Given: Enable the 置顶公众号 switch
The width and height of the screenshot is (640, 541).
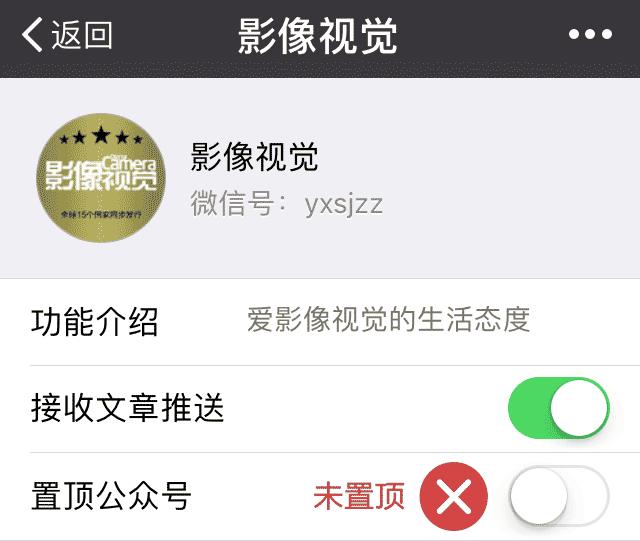Looking at the screenshot, I should pos(558,495).
